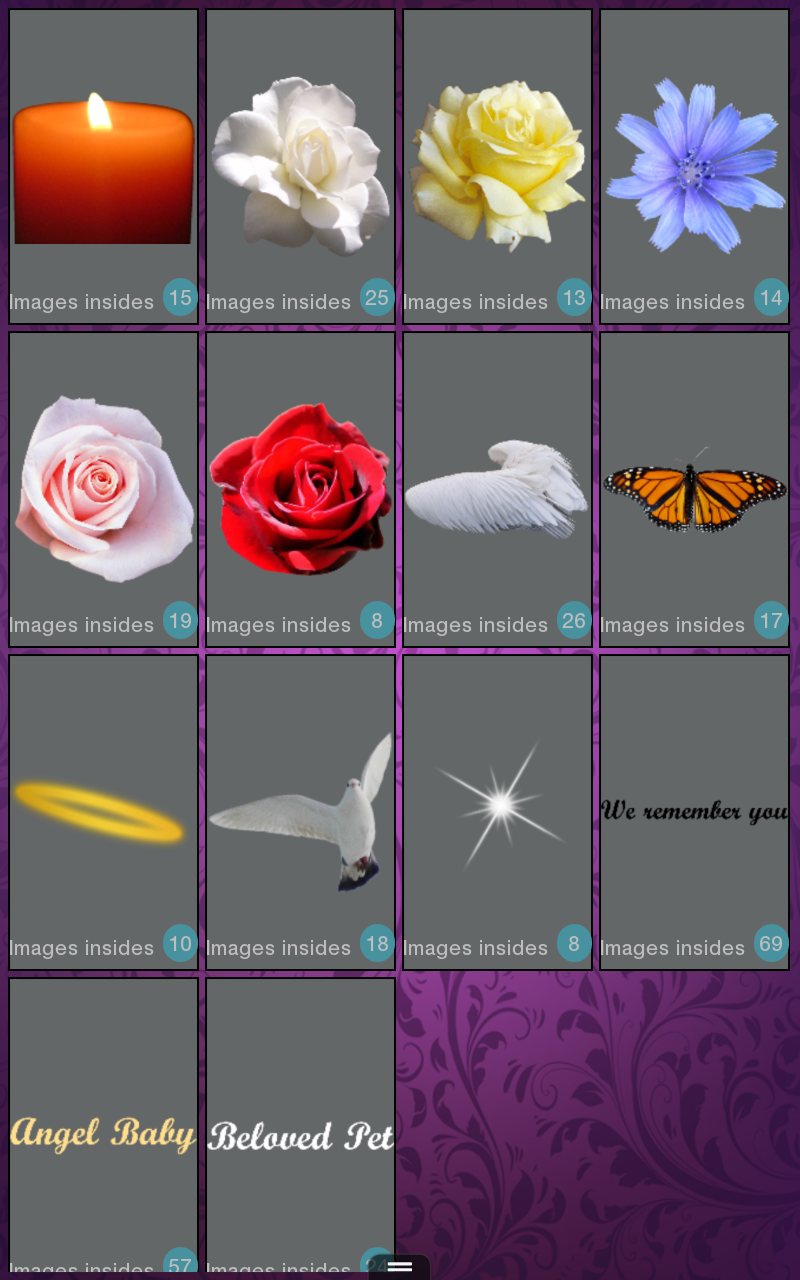Viewport: 800px width, 1280px height.
Task: Click the badge showing 26 on wing tile
Action: pos(574,620)
